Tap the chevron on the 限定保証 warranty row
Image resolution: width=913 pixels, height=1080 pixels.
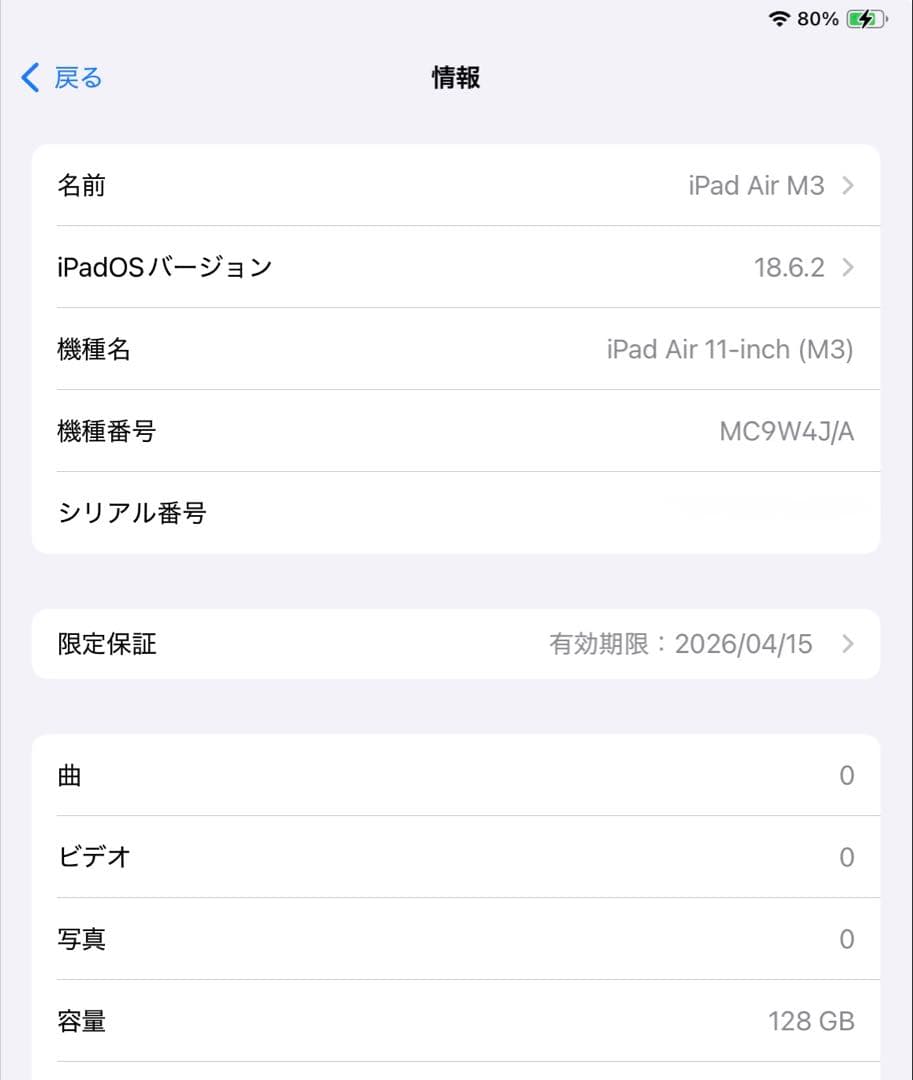coord(847,644)
